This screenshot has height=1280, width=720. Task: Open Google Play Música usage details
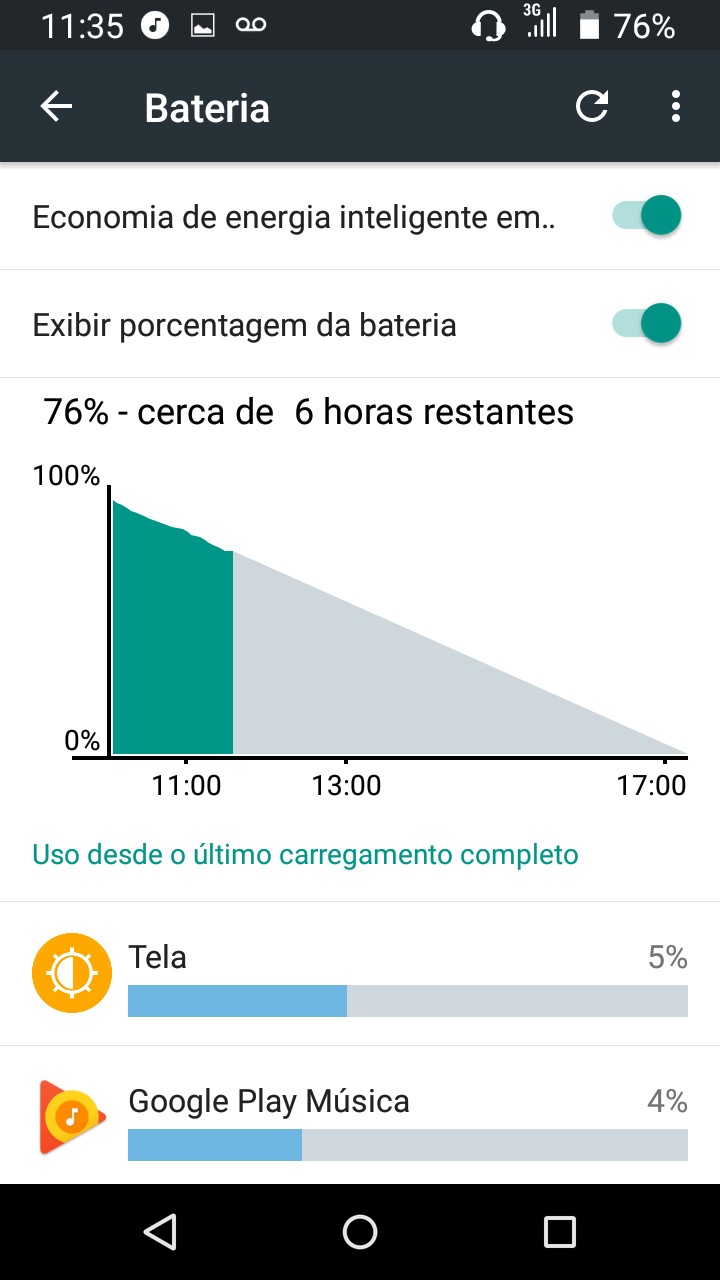(360, 1116)
